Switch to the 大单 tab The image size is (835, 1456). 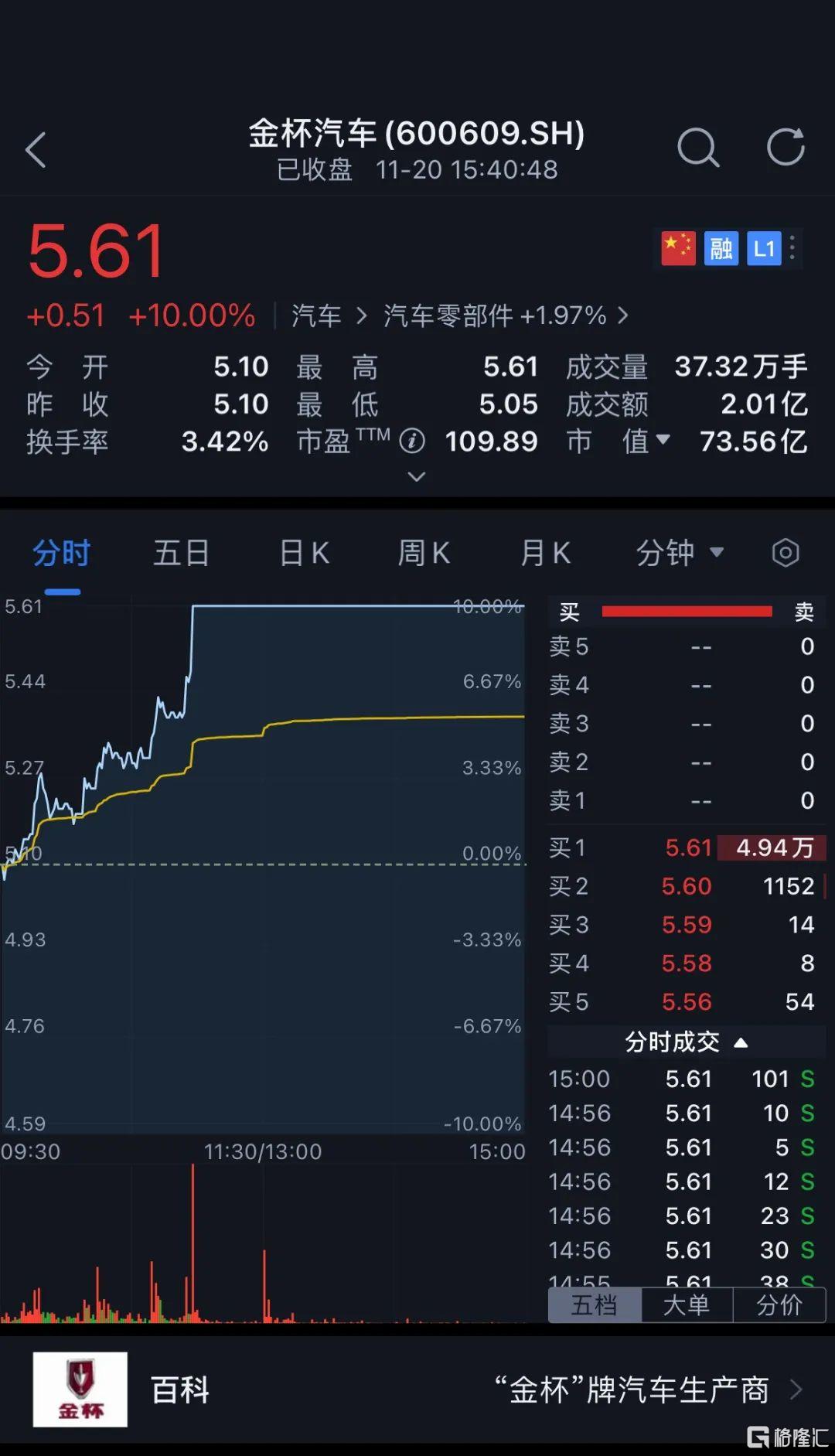(687, 1305)
